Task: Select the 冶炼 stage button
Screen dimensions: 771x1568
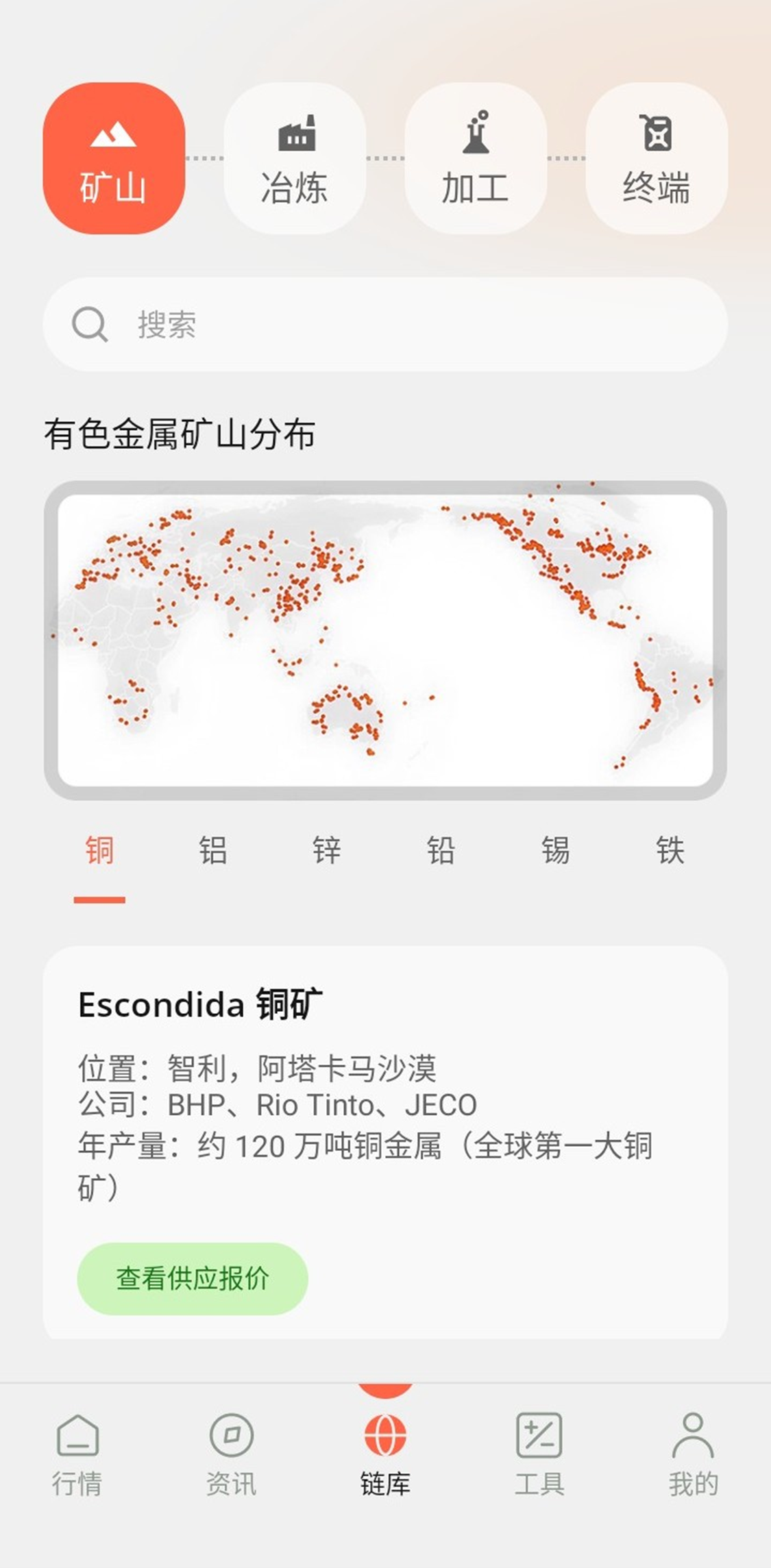Action: pos(295,158)
